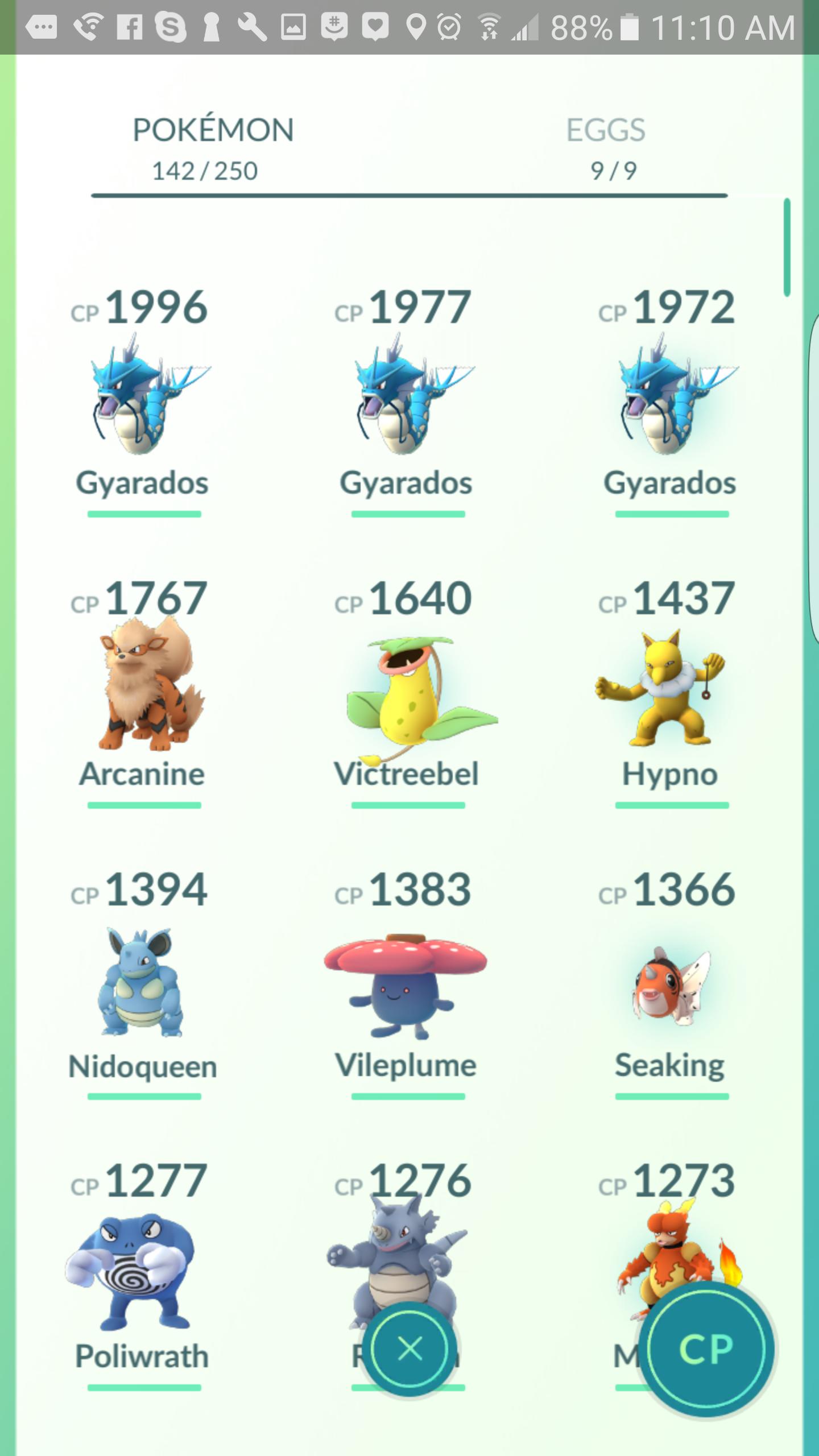The image size is (819, 1456).
Task: Open Poliwrath's details
Action: 142,1274
